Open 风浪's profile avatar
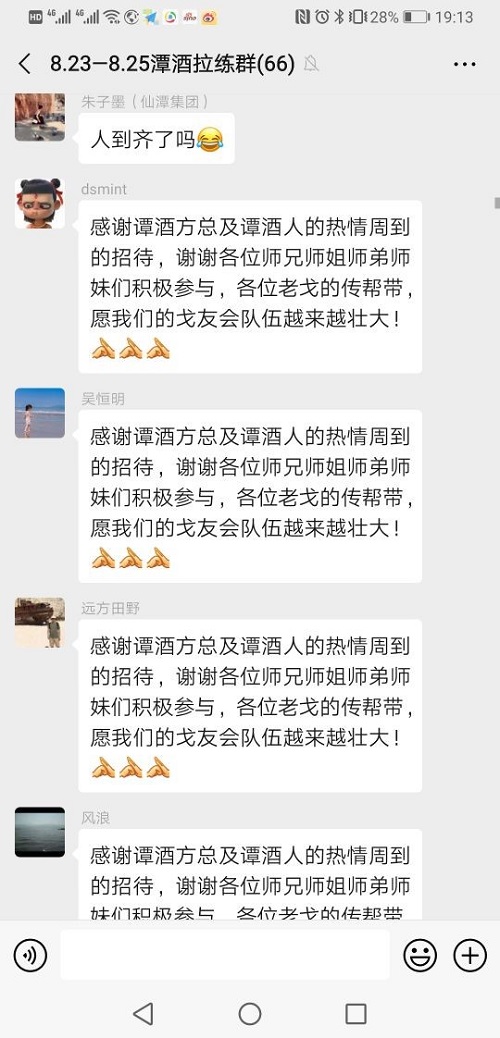 point(40,832)
